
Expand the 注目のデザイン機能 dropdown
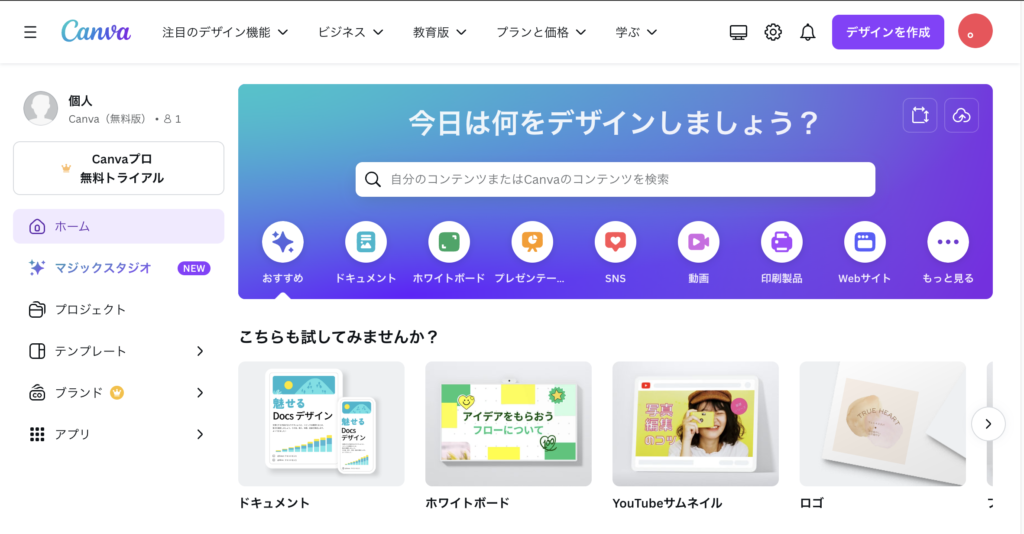pos(225,32)
